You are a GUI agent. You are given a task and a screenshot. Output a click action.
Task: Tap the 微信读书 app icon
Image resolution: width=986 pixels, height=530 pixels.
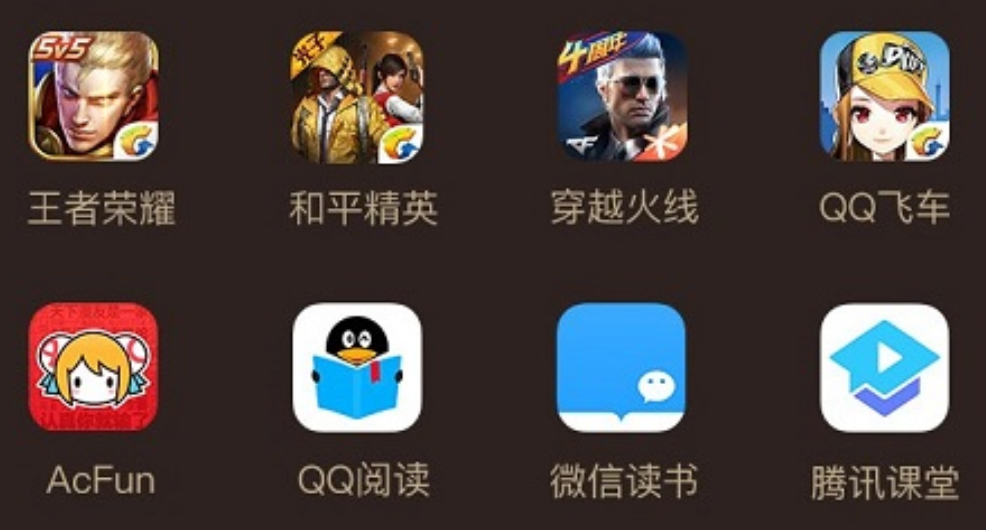pos(621,367)
